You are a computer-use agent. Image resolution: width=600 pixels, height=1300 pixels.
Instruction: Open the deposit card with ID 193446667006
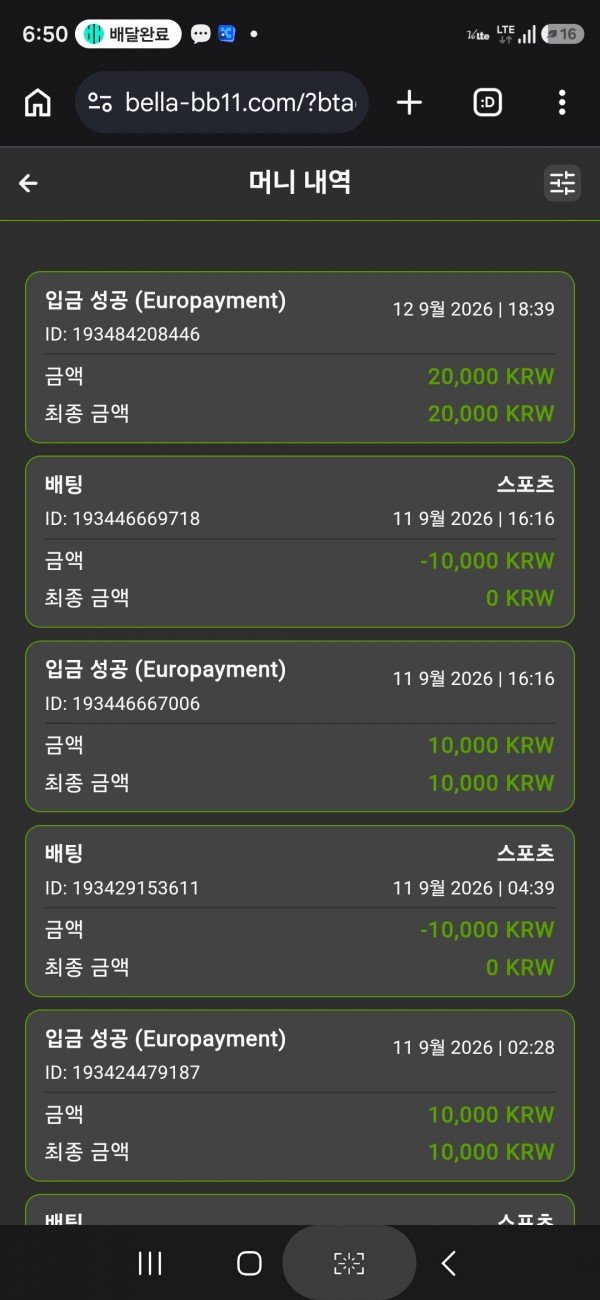pyautogui.click(x=300, y=726)
